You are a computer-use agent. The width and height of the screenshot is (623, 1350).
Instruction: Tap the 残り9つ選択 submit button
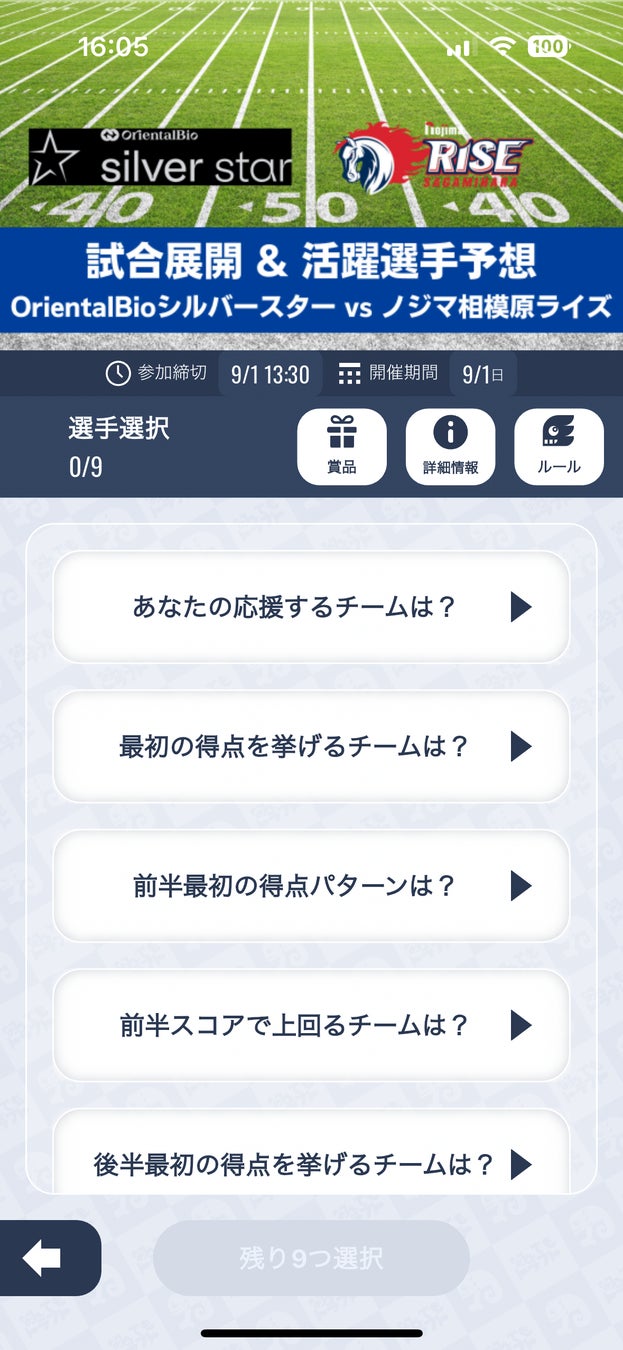pyautogui.click(x=311, y=1258)
